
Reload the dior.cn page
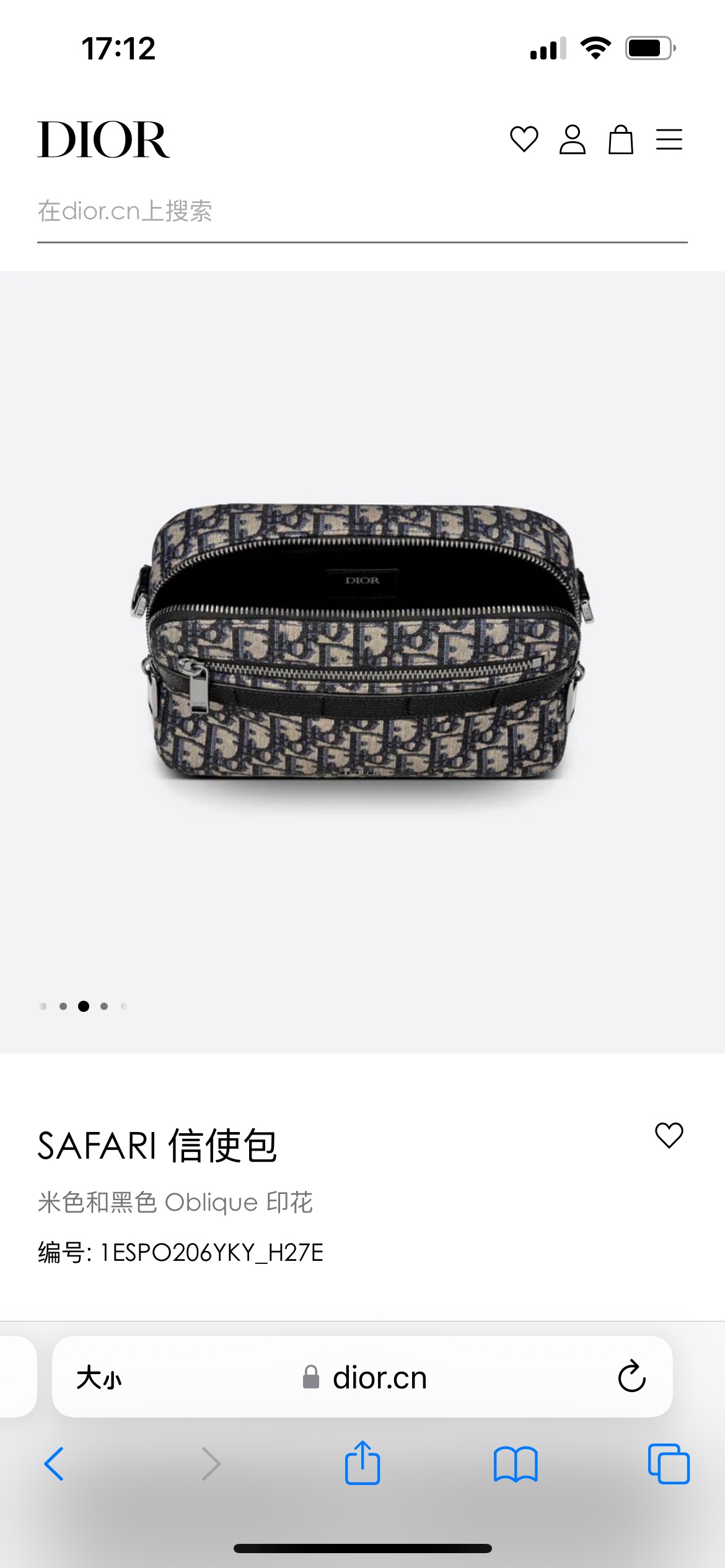(x=631, y=1377)
